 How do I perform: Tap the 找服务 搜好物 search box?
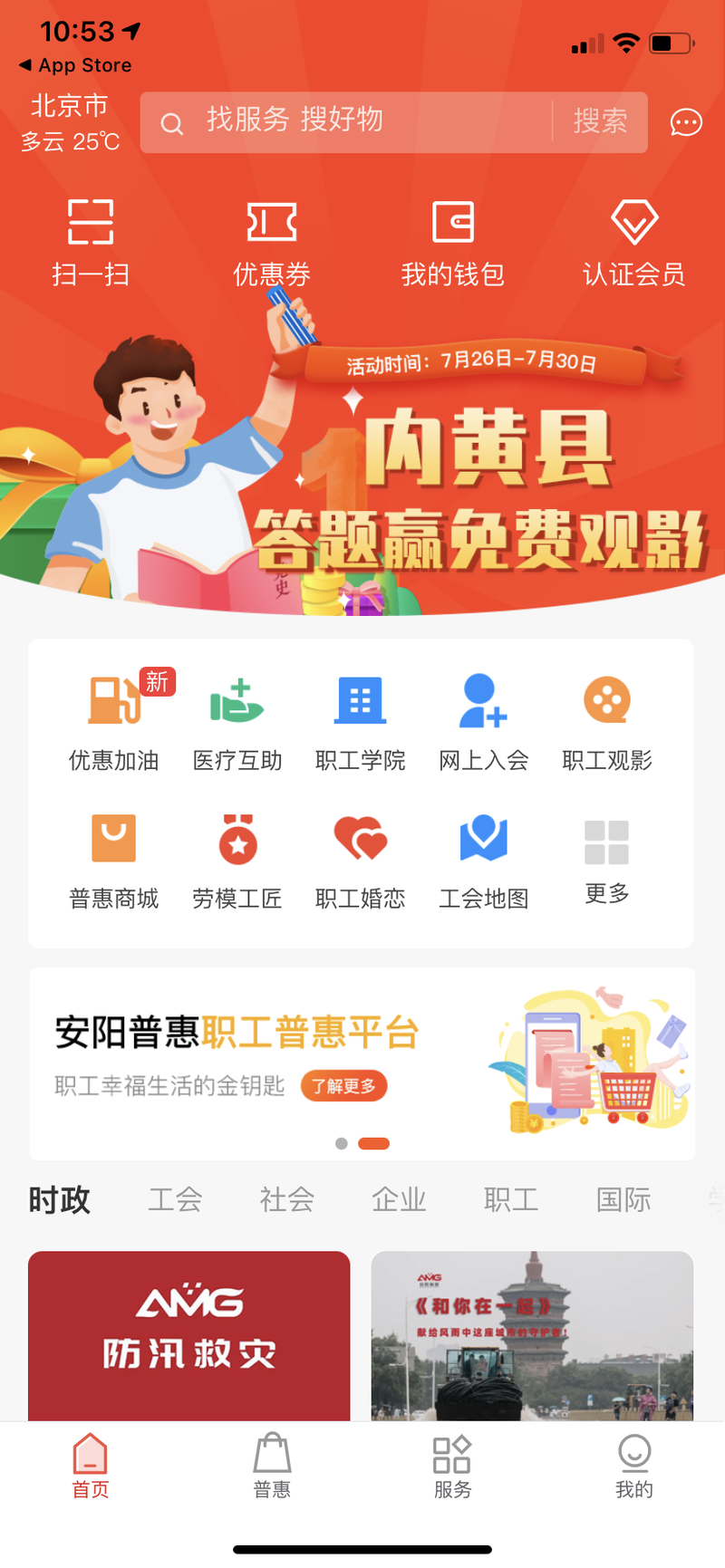point(344,121)
